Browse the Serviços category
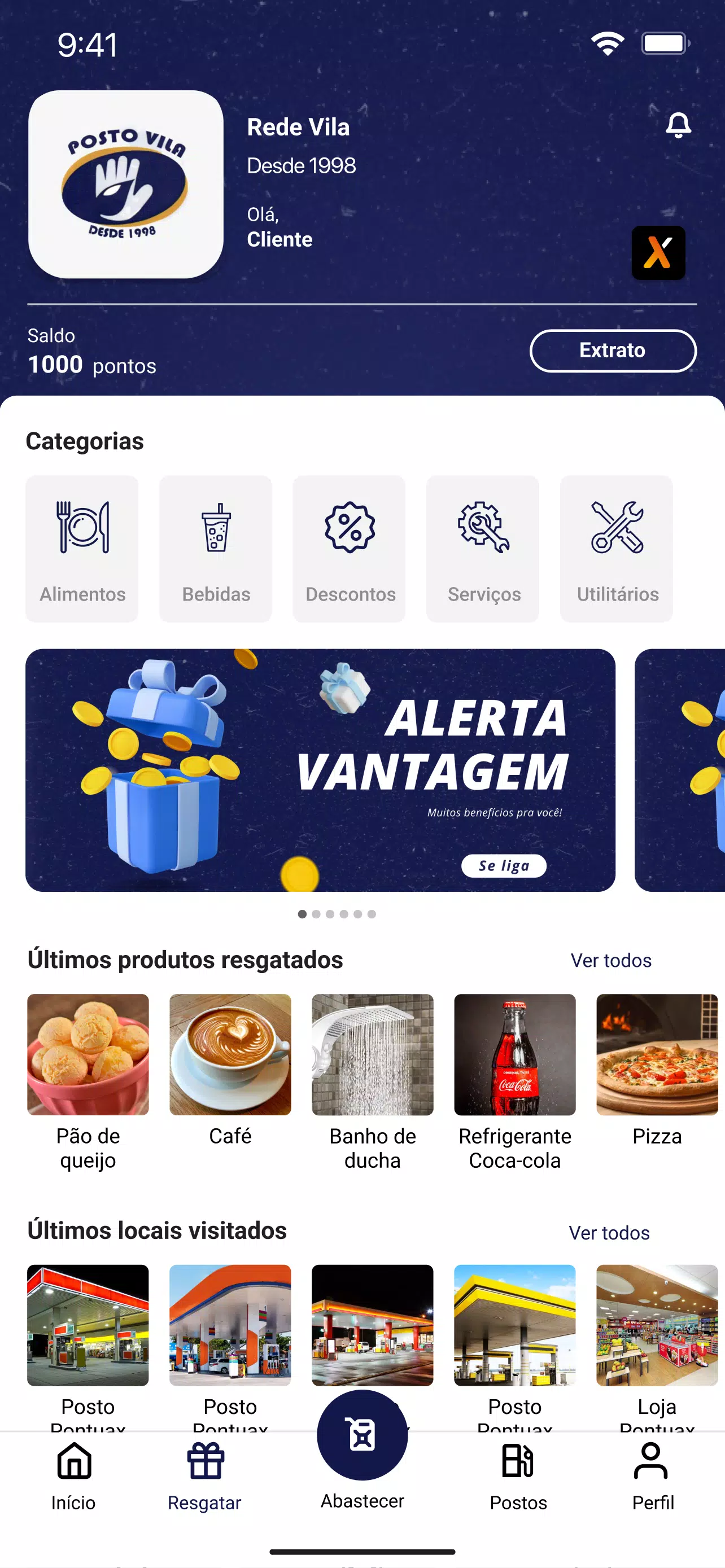This screenshot has height=1568, width=725. 483,549
